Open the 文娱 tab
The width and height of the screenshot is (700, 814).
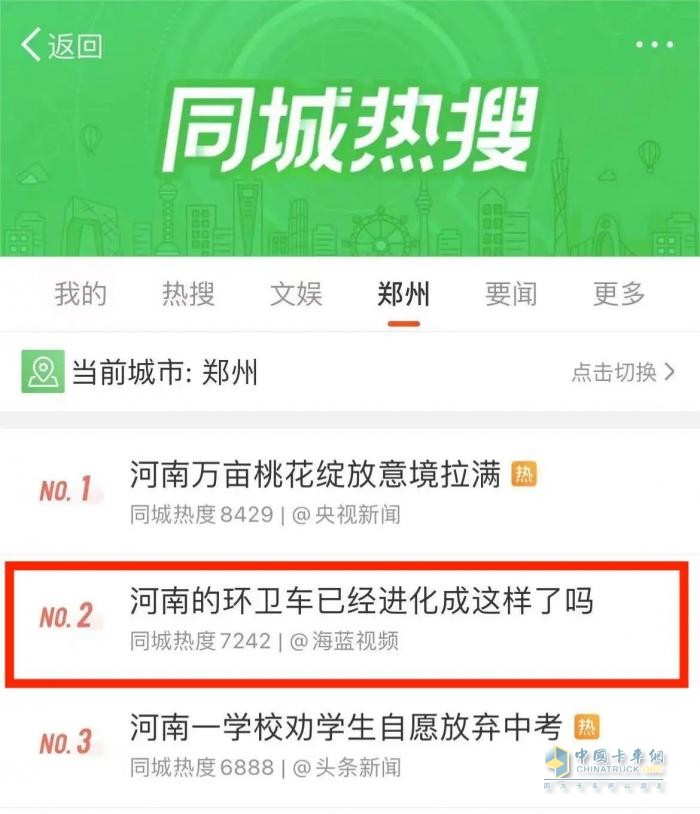[x=296, y=294]
